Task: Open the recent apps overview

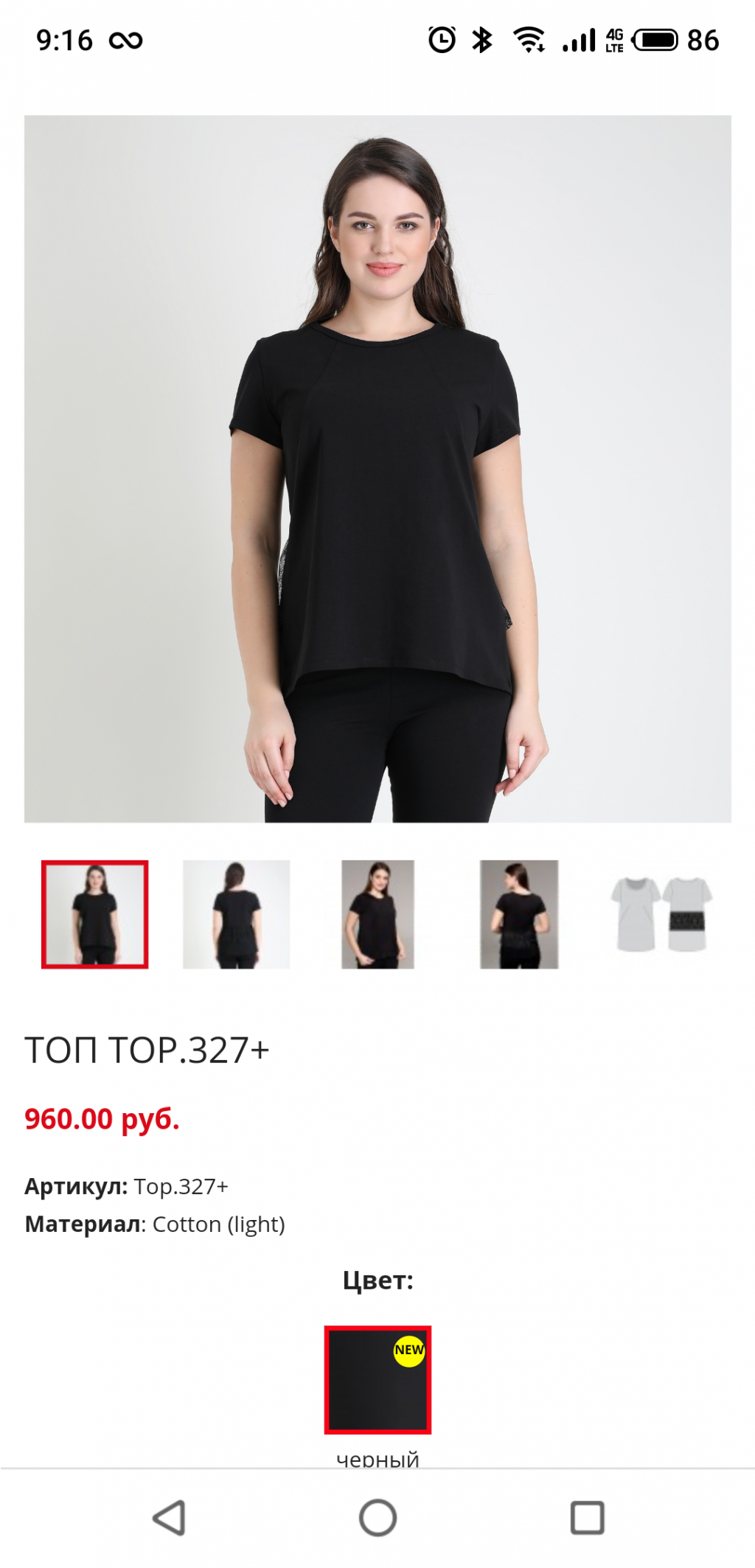Action: click(587, 1518)
